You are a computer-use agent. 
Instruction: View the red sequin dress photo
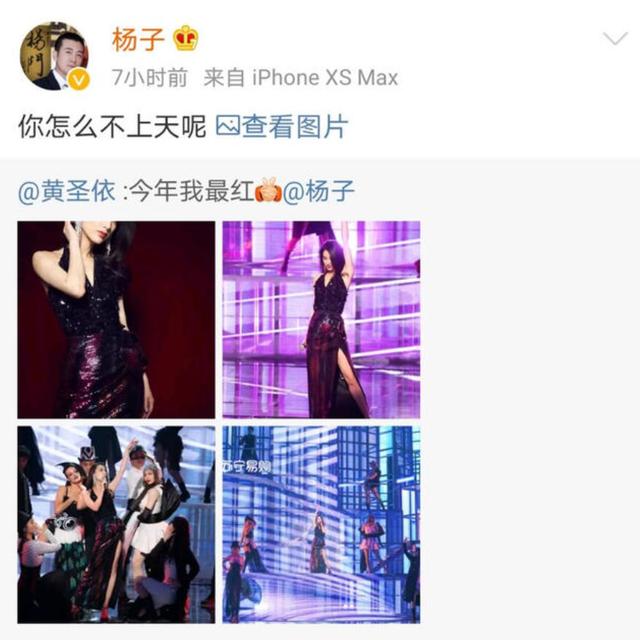tap(116, 319)
